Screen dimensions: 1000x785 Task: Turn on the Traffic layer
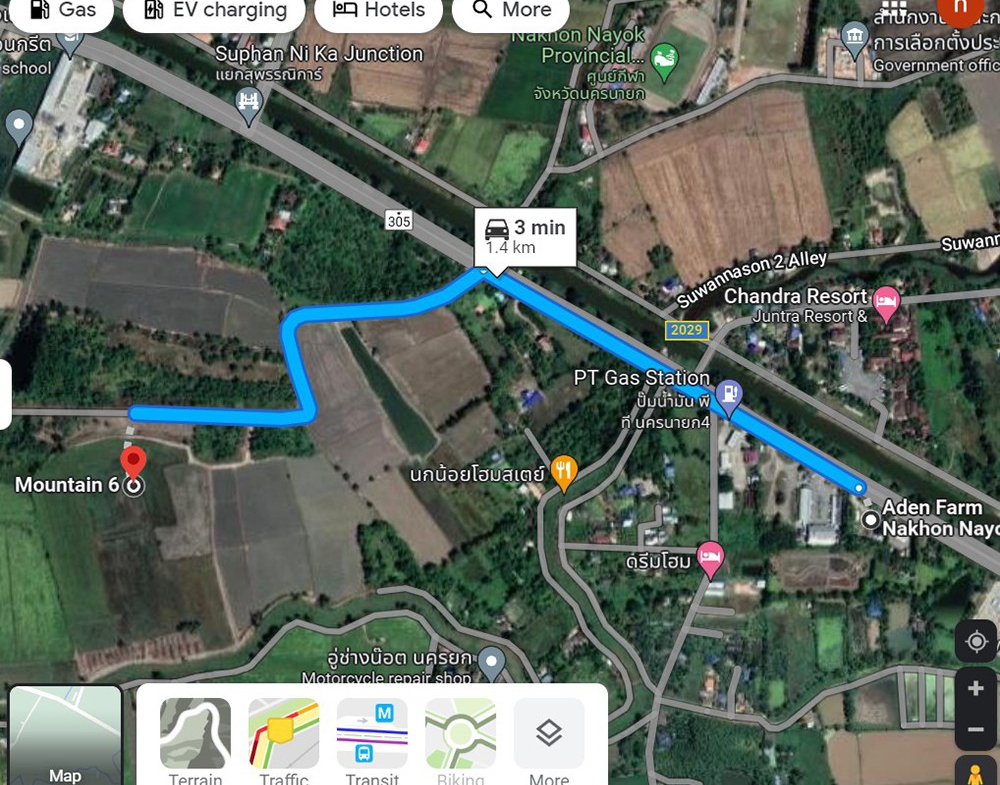283,740
